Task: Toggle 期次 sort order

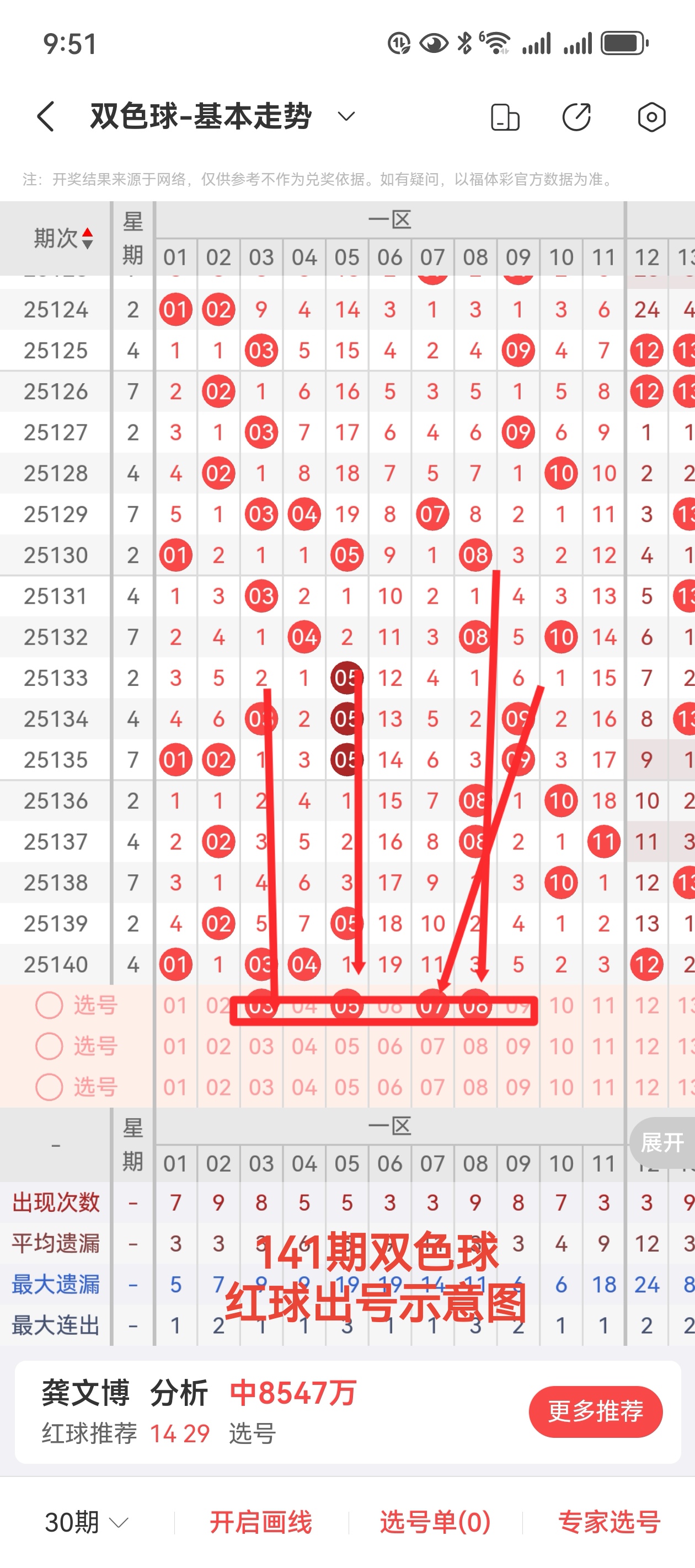Action: 63,238
